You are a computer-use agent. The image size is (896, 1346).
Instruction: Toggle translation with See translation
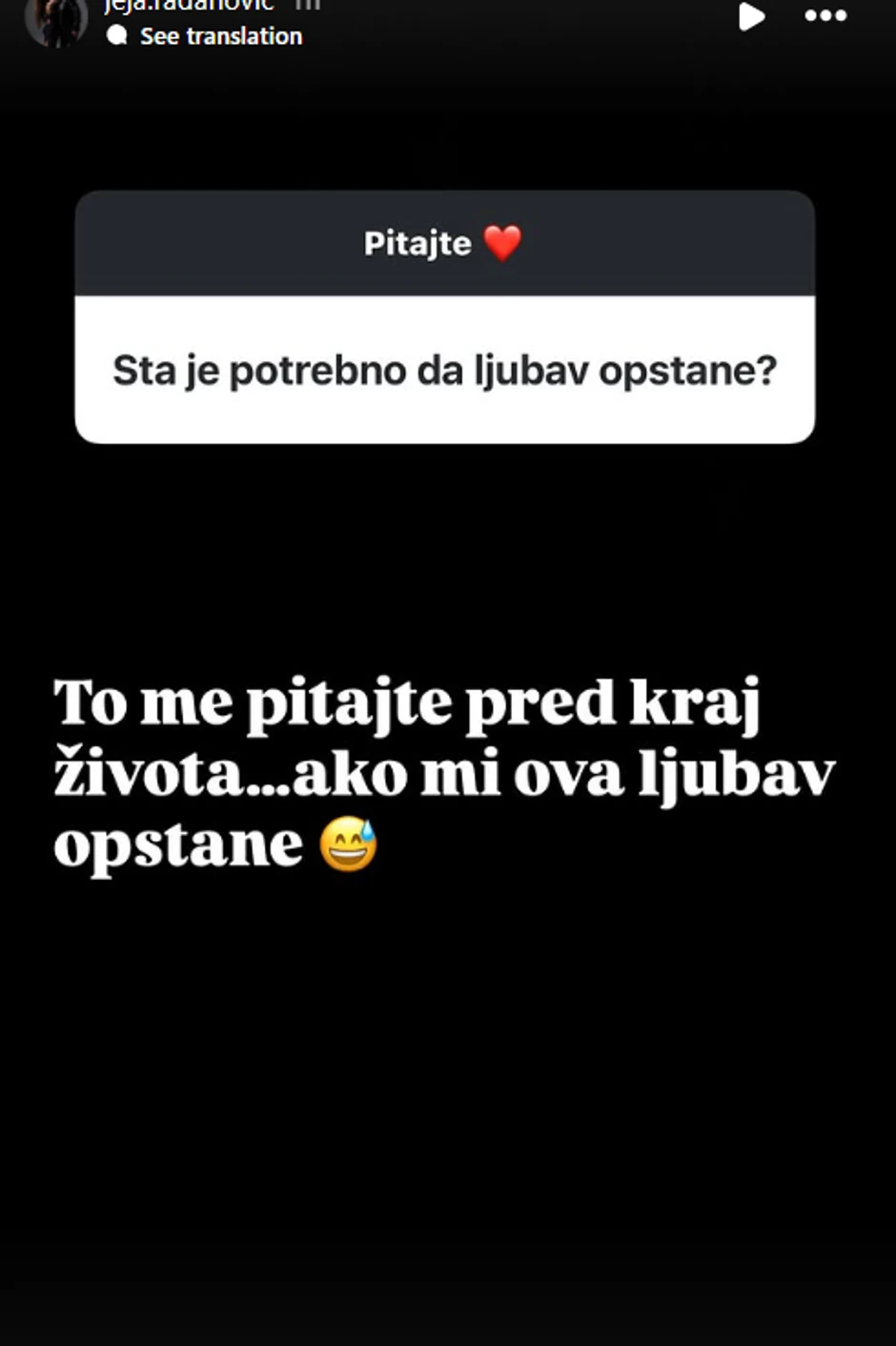point(220,36)
